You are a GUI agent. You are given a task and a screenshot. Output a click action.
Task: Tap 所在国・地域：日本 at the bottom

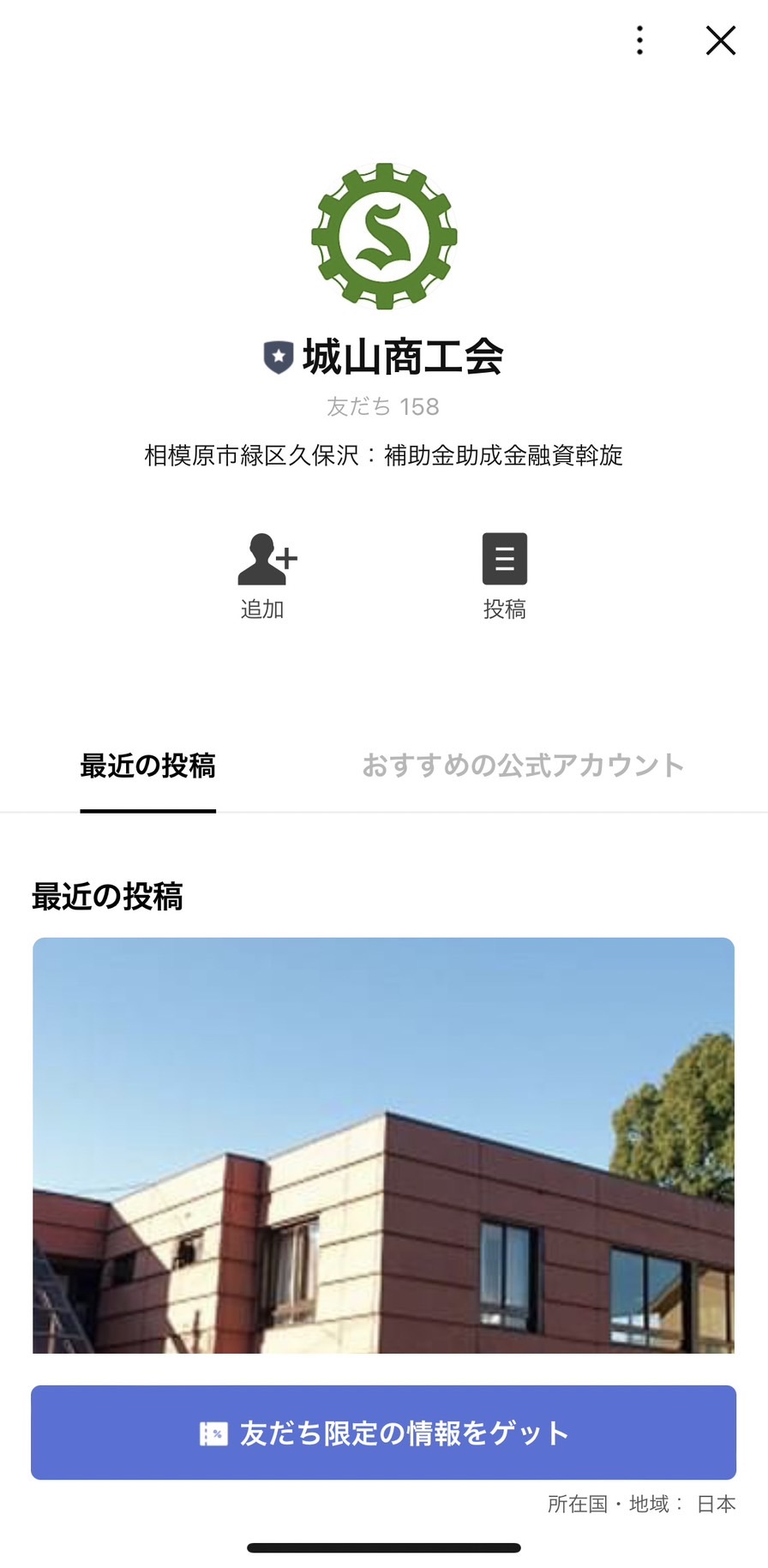click(641, 1505)
